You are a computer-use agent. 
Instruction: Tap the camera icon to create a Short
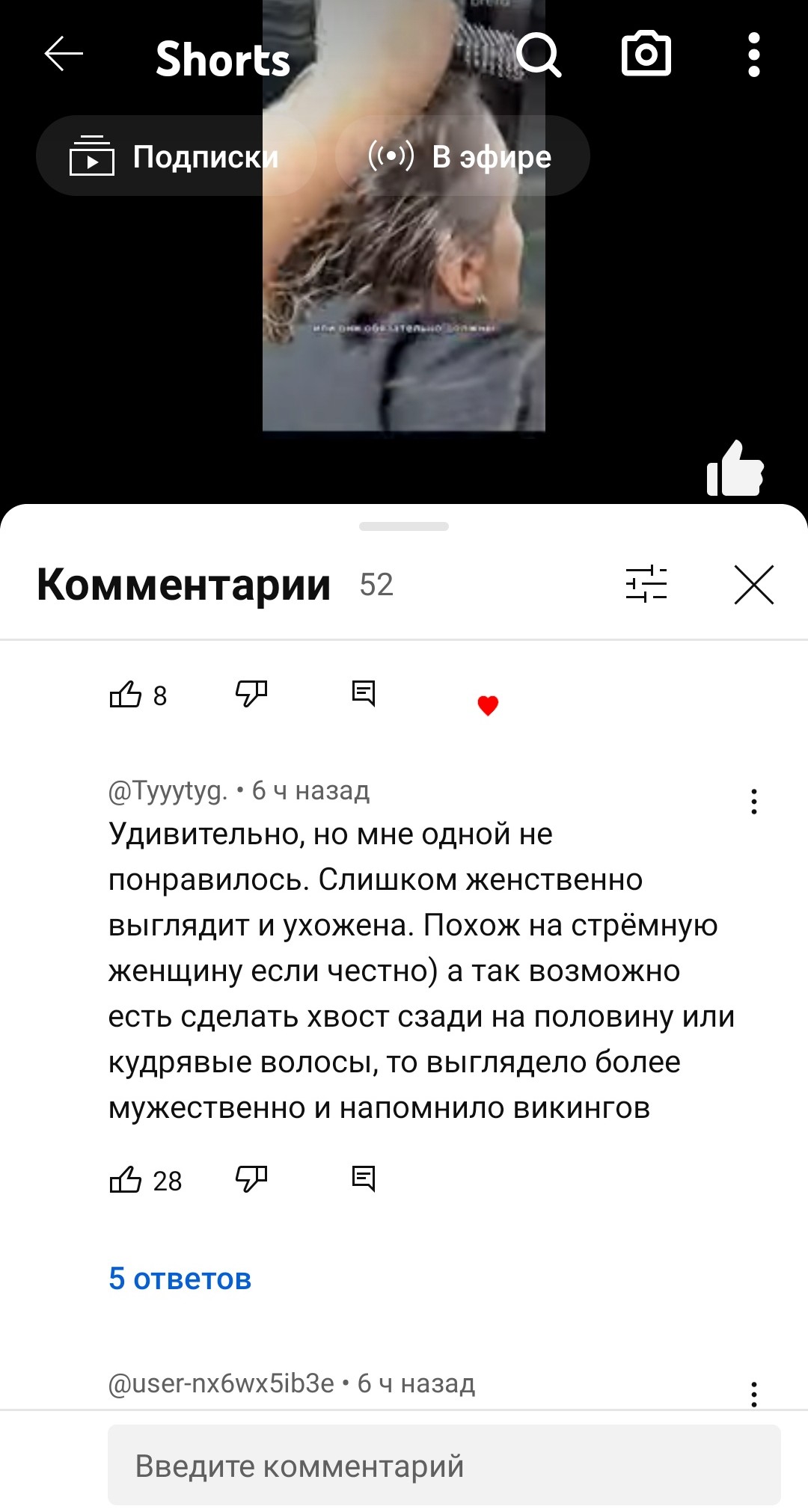646,54
